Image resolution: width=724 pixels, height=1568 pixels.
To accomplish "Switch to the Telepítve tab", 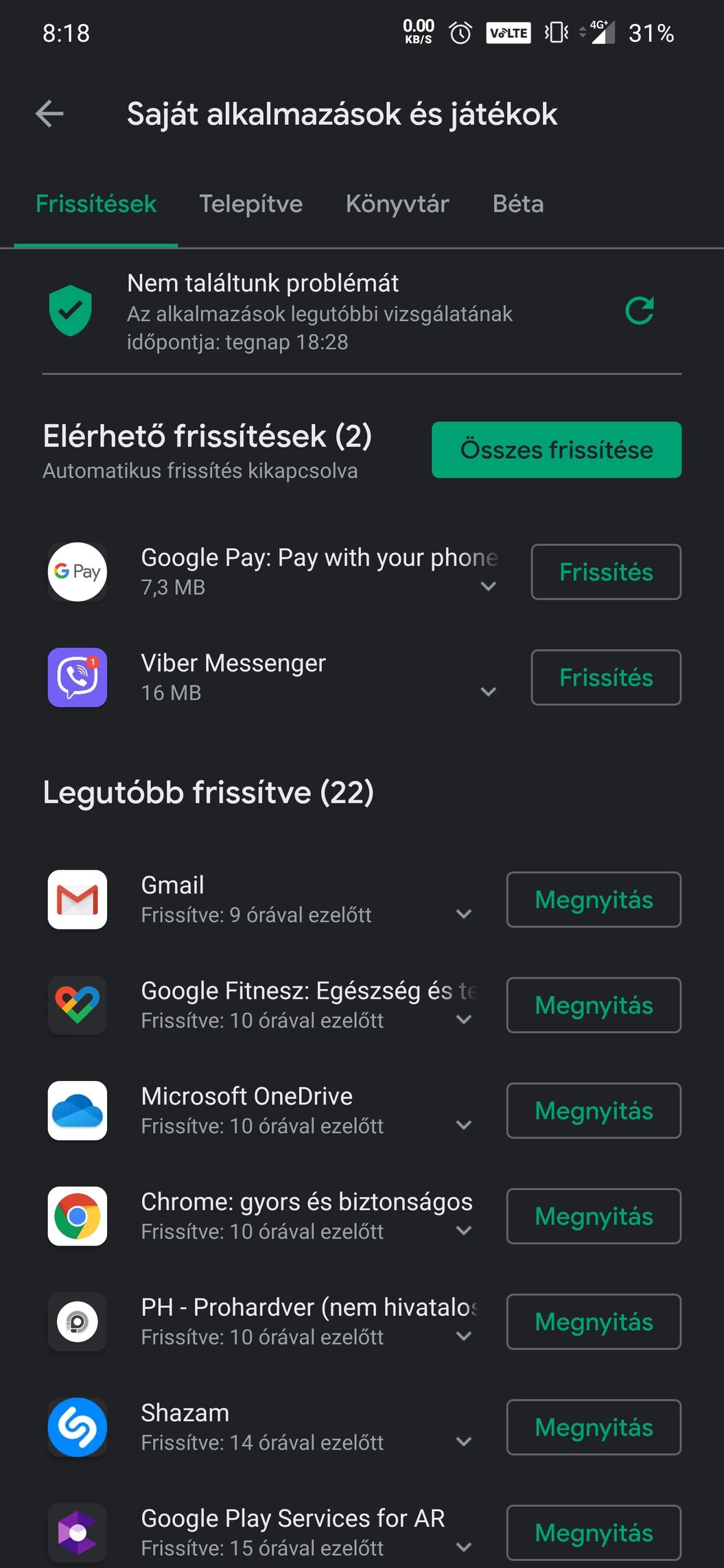I will [x=250, y=204].
